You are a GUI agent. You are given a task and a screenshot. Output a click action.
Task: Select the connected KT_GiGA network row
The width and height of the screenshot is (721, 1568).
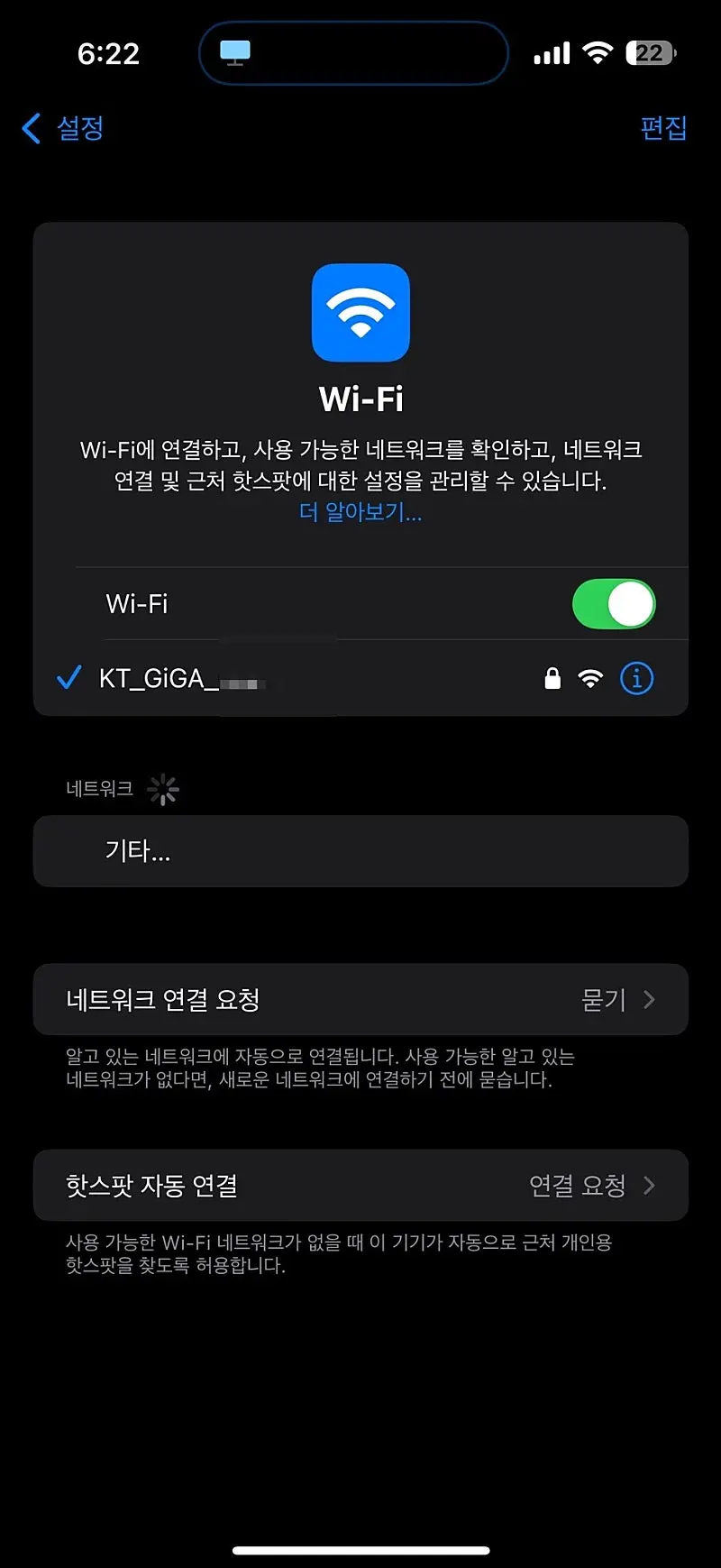[270, 678]
